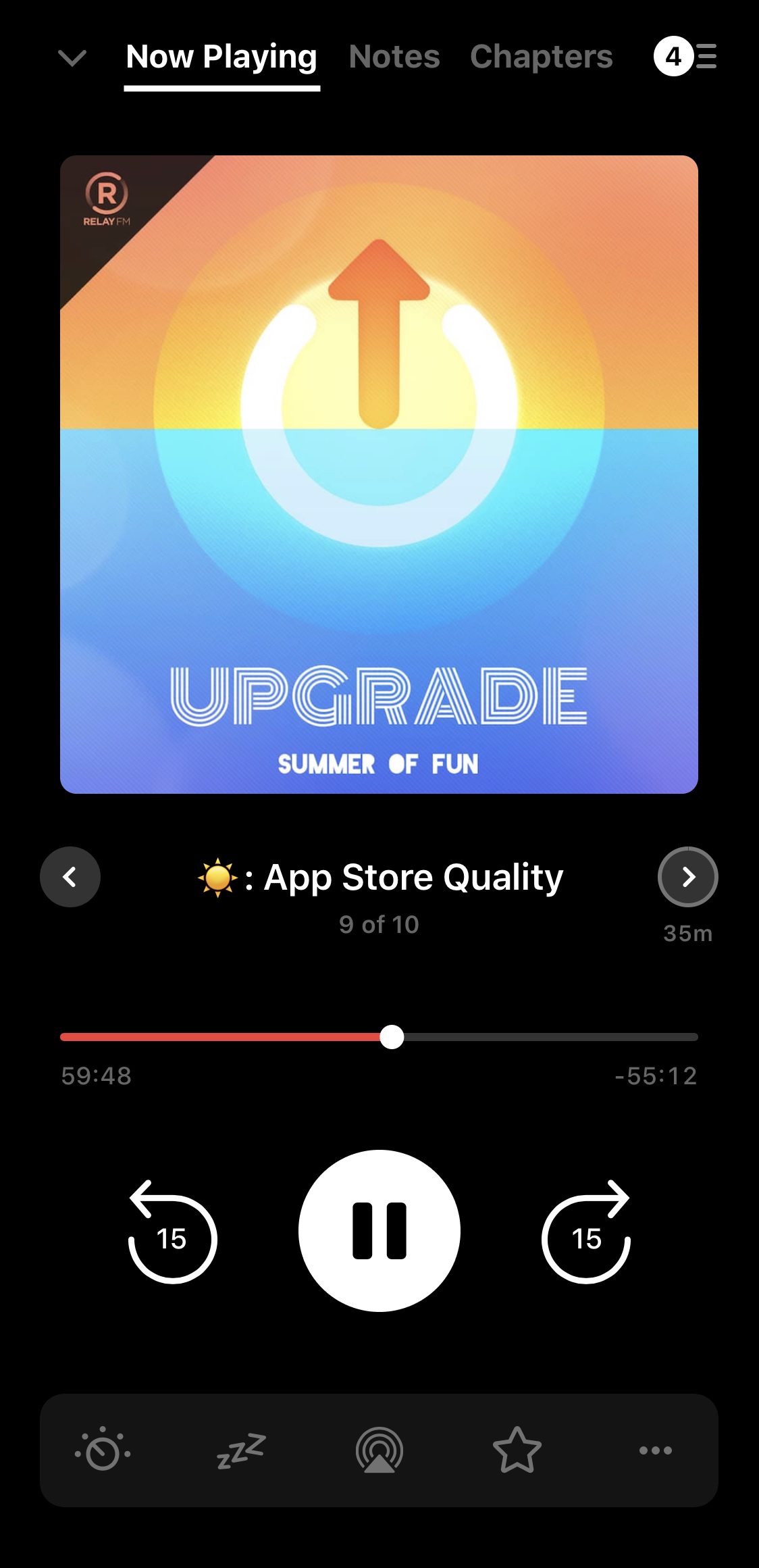Screen dimensions: 759x1568
Task: Open the more options menu
Action: pyautogui.click(x=655, y=1450)
